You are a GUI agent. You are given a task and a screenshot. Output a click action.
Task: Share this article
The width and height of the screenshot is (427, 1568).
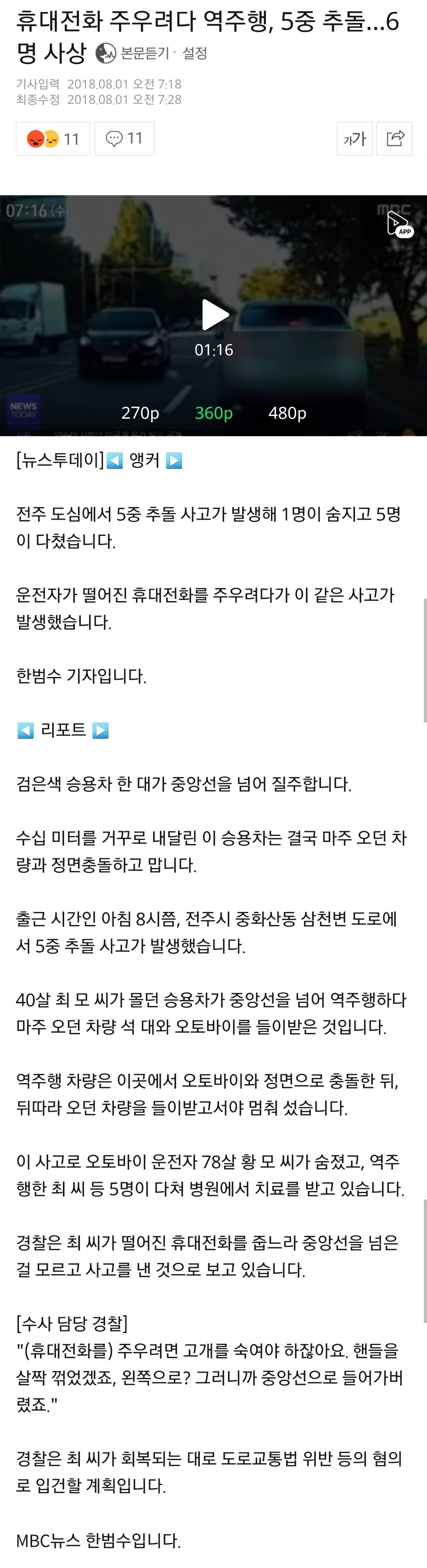[x=395, y=139]
